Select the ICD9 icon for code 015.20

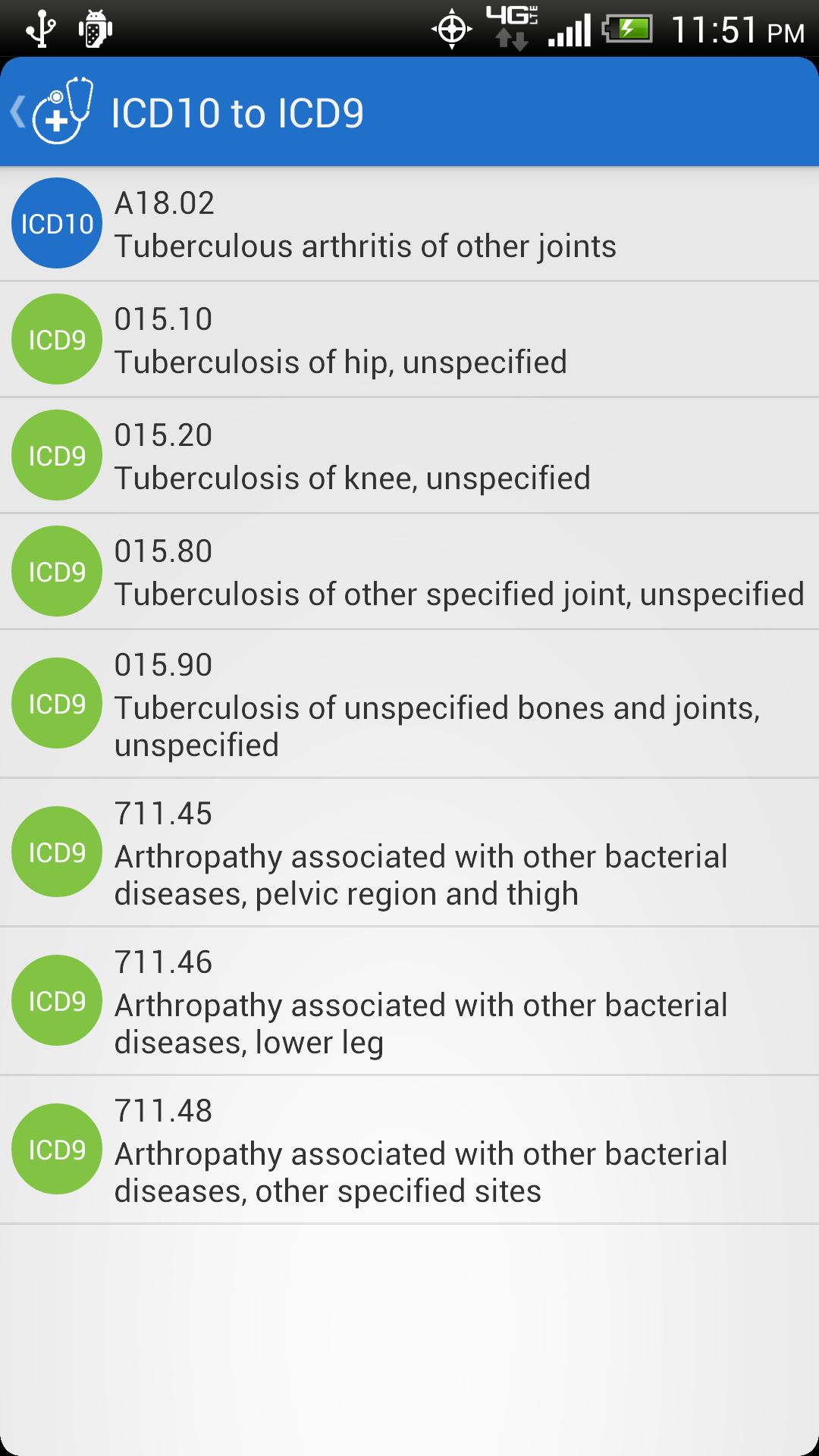[x=56, y=455]
